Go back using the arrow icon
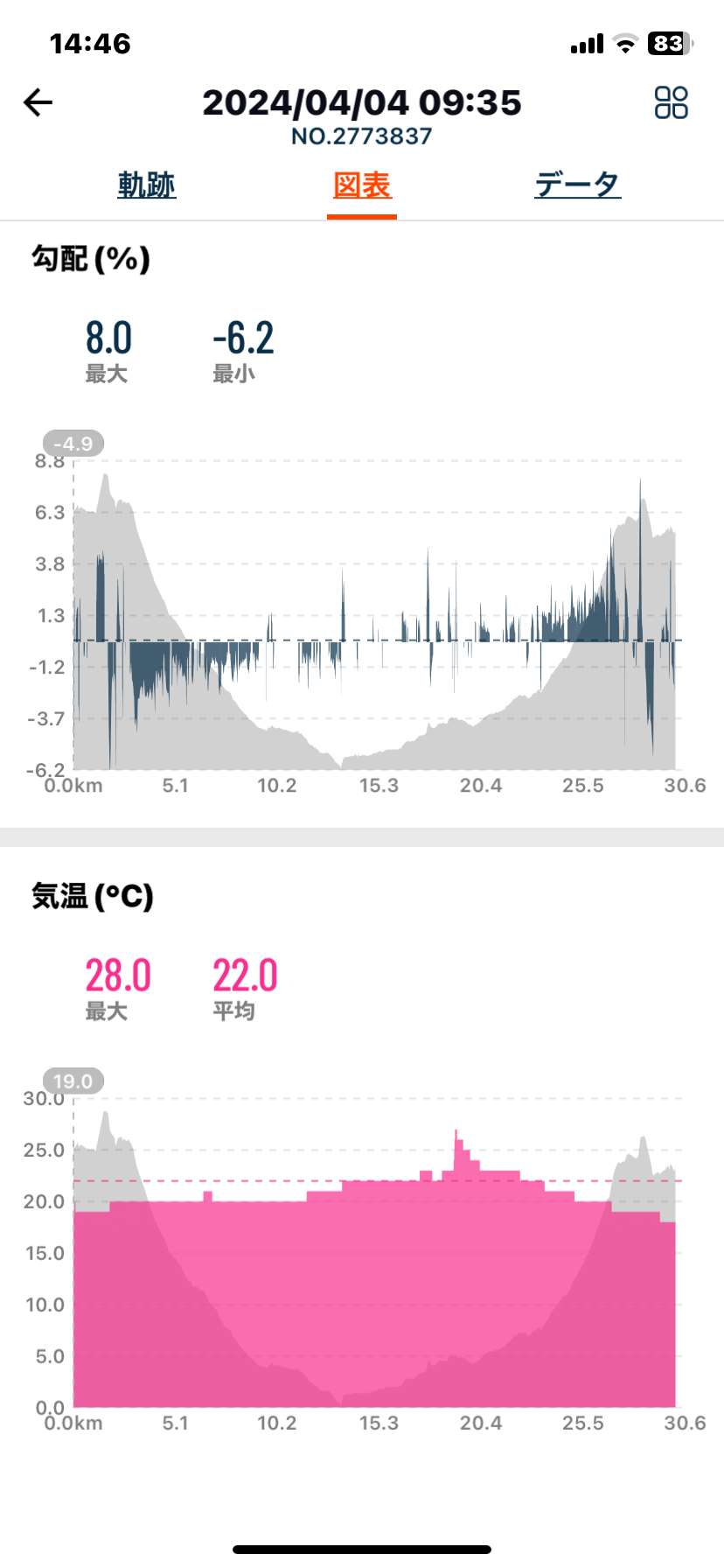 [38, 102]
